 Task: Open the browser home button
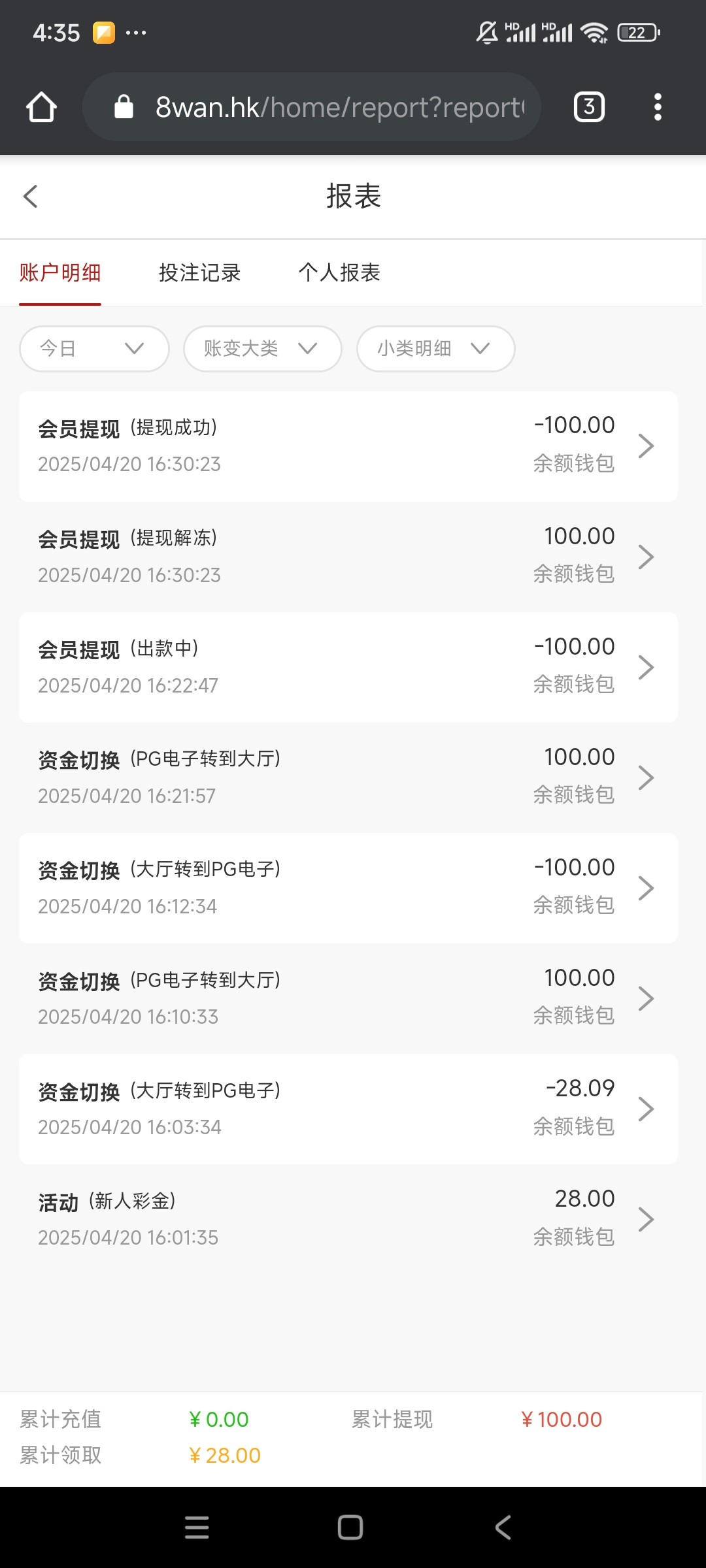point(42,107)
